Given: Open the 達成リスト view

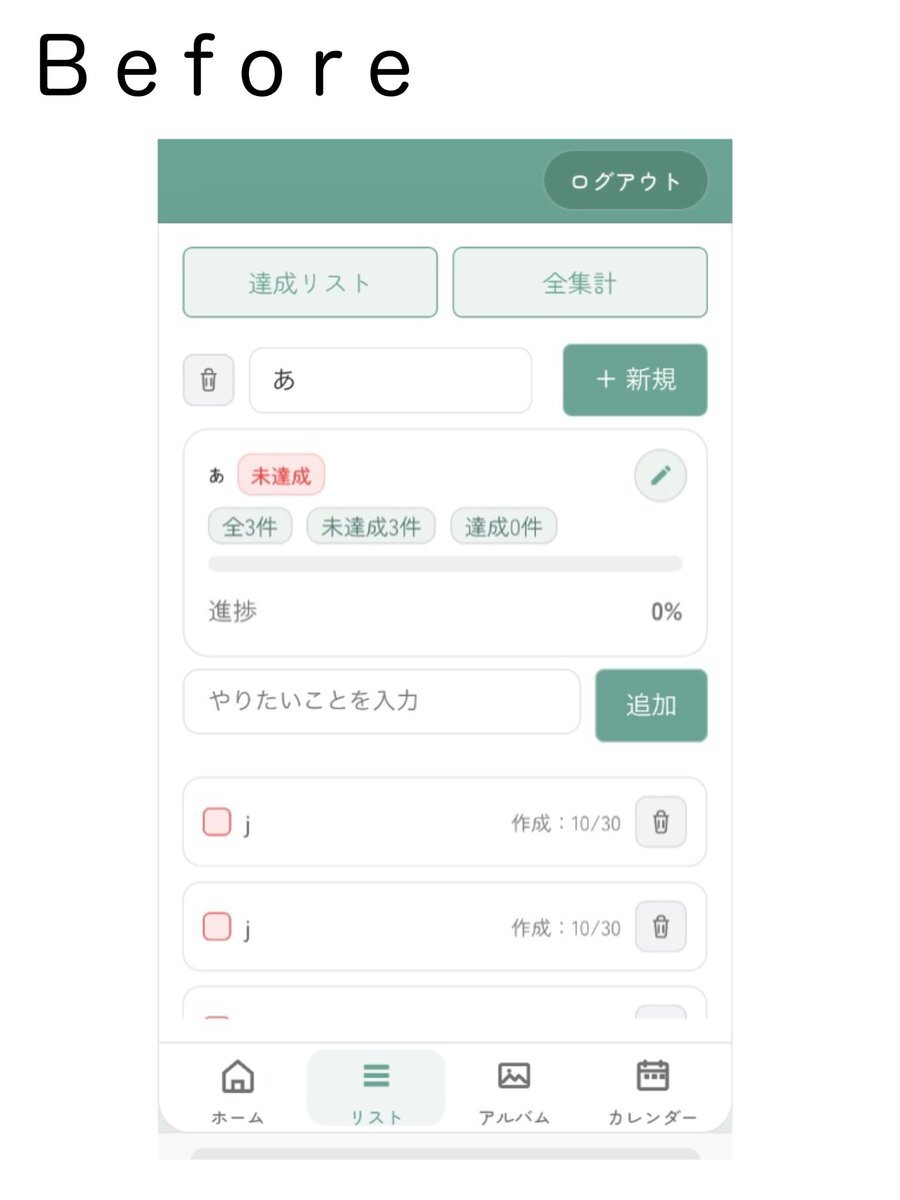Looking at the screenshot, I should [310, 283].
